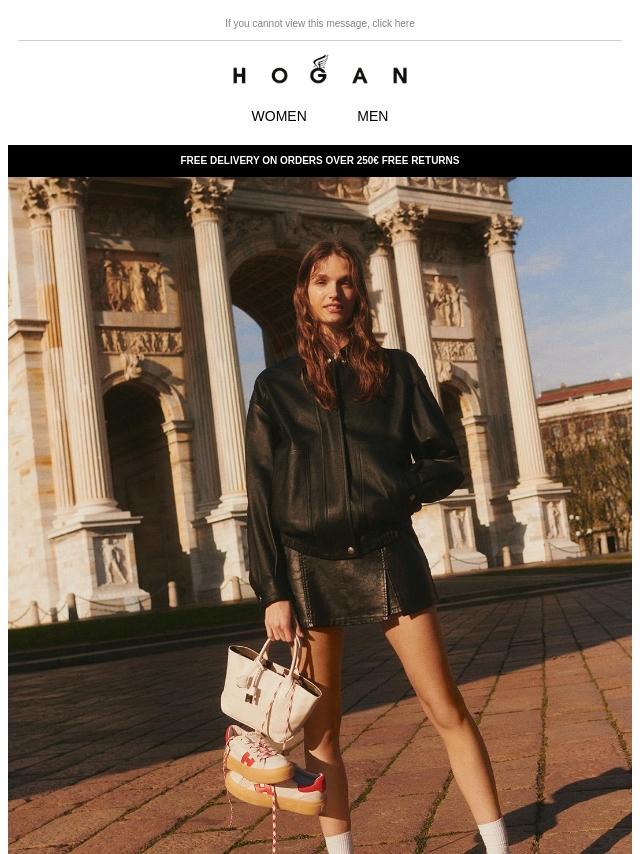Viewport: 640px width, 854px height.
Task: Tap the Hogan logo header
Action: 320,69
